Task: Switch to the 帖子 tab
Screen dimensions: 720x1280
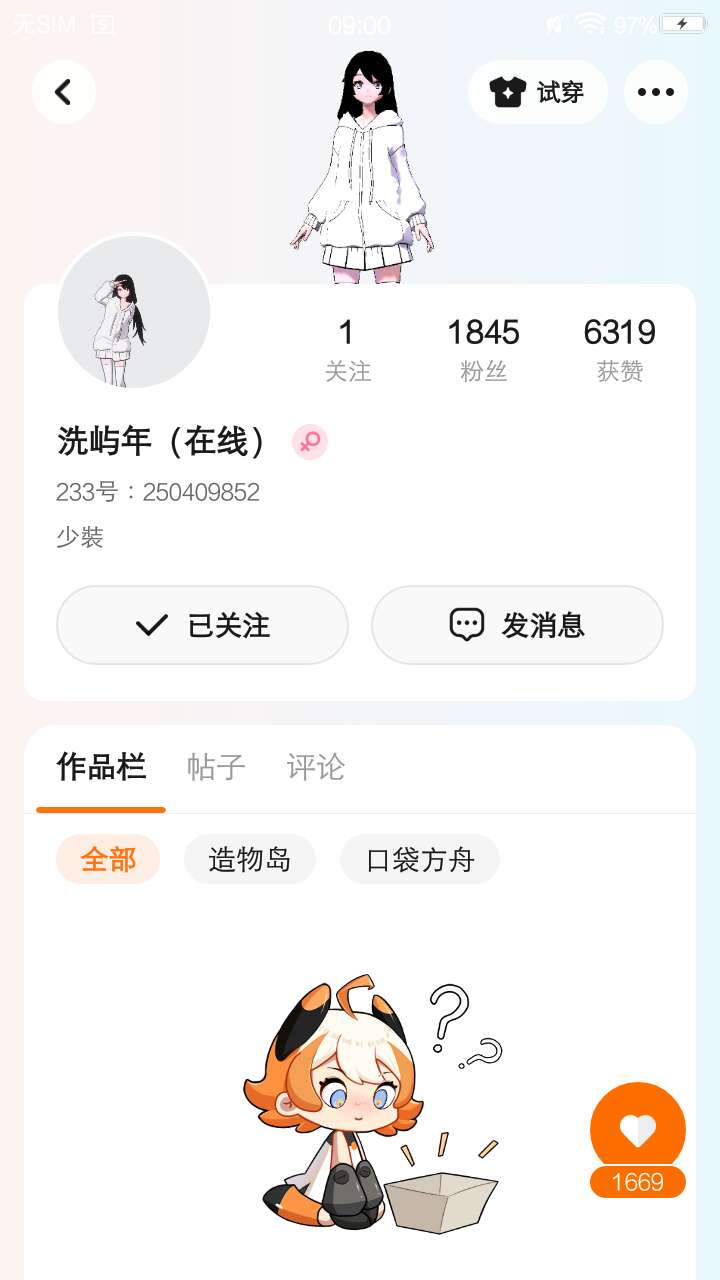Action: 216,767
